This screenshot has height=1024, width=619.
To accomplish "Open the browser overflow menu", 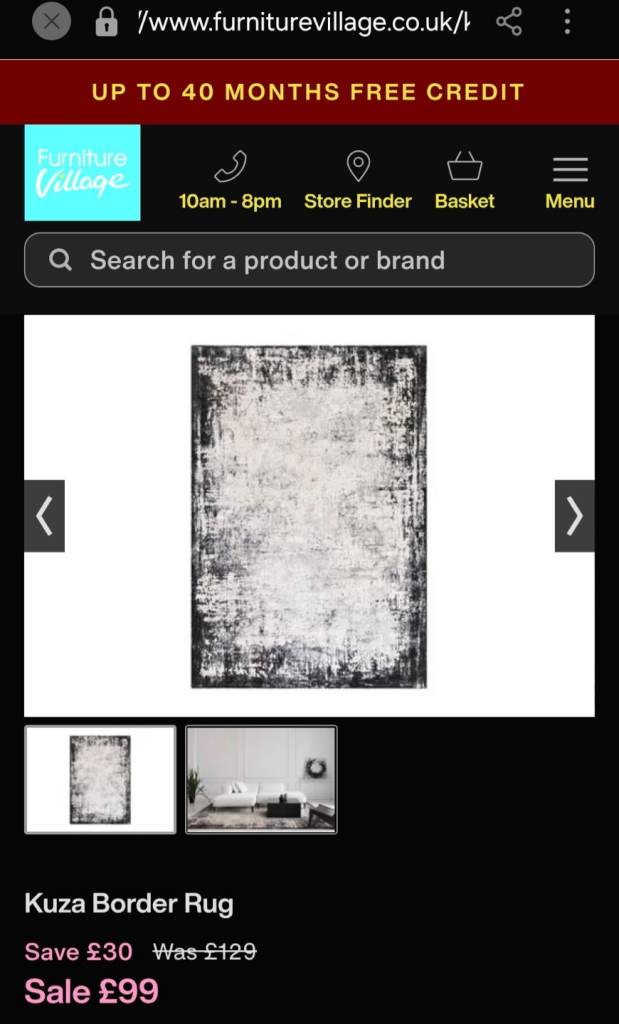I will tap(567, 21).
